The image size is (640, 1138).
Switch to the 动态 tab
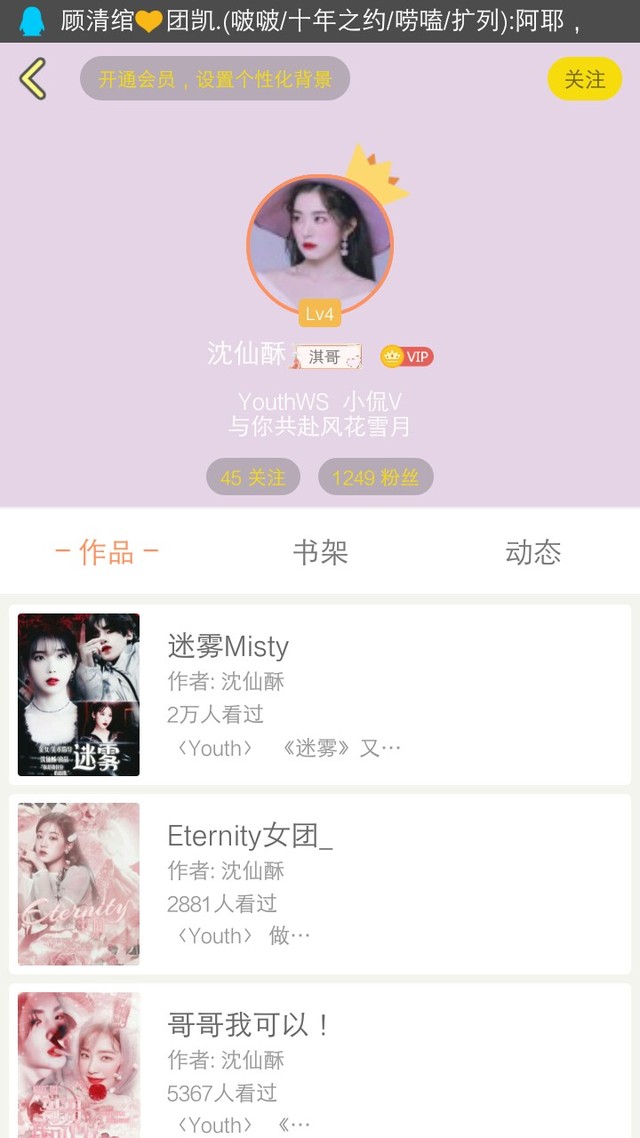533,552
